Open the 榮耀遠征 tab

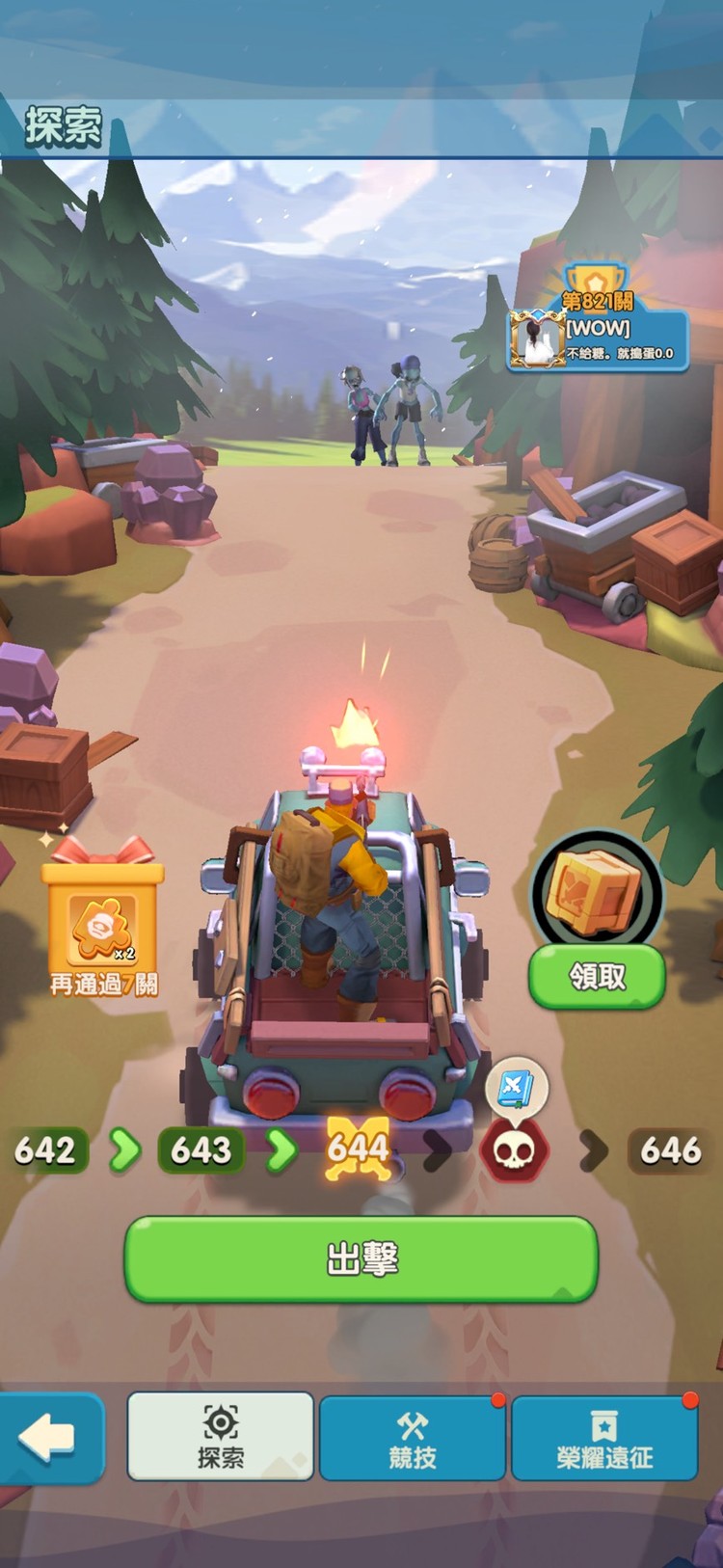click(x=604, y=1438)
